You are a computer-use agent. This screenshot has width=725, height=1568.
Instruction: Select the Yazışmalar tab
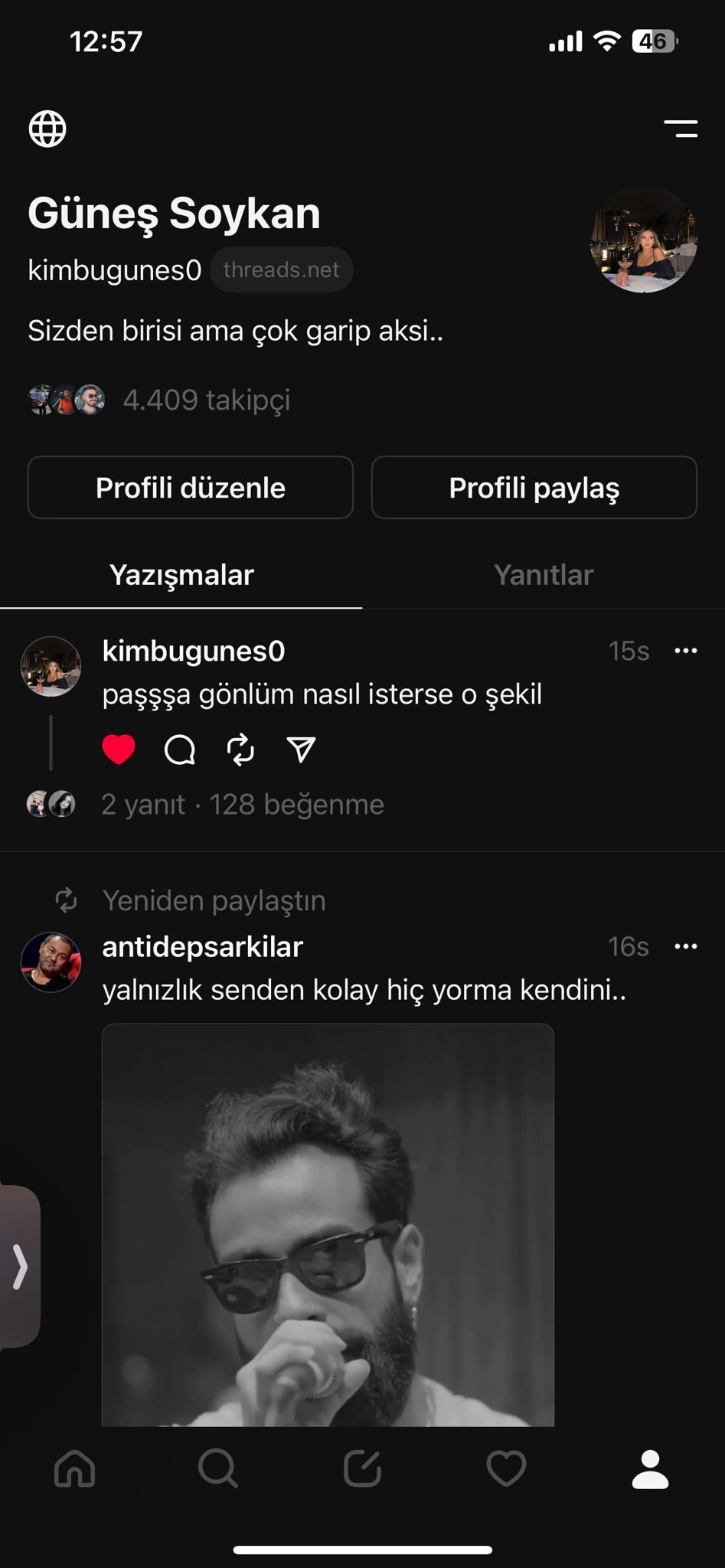pos(181,575)
